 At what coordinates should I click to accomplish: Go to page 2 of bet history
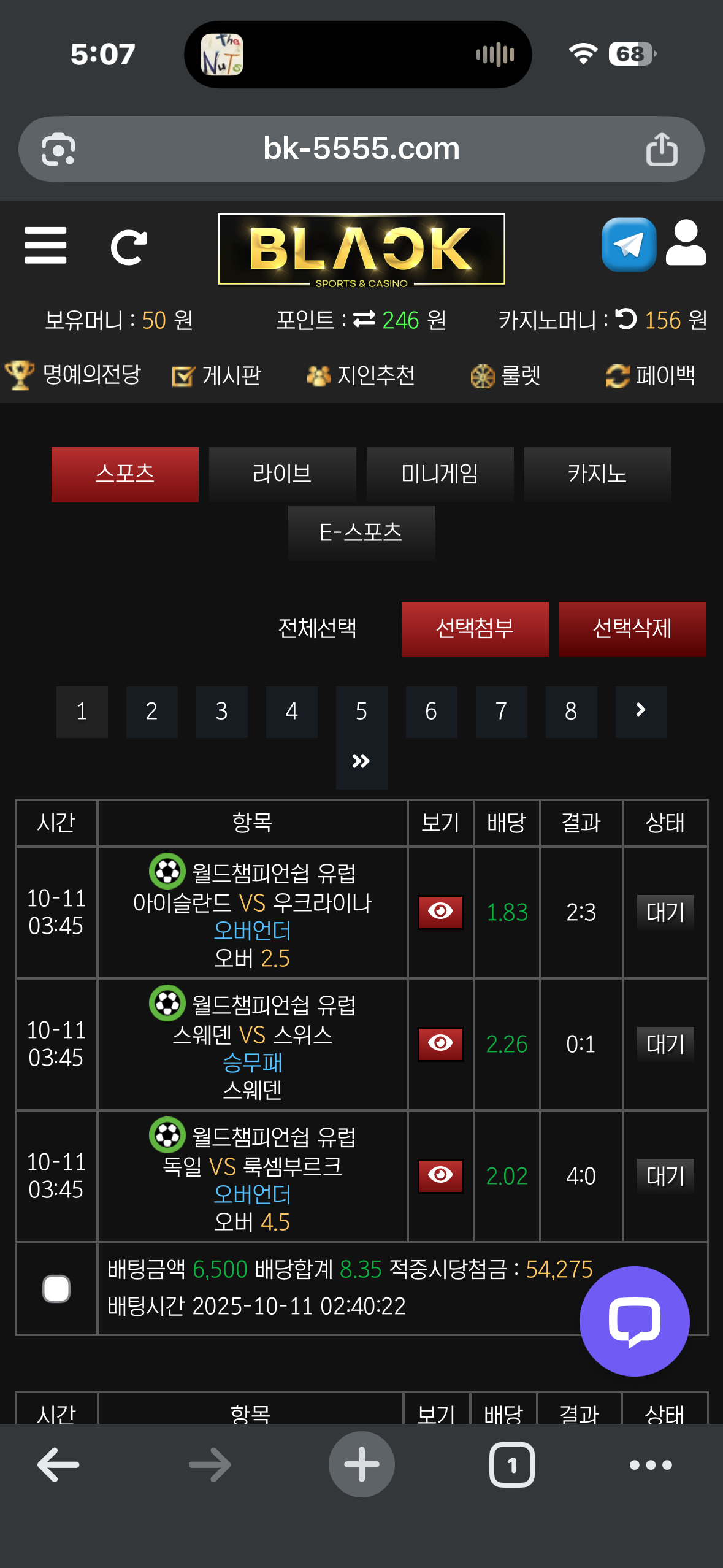click(x=151, y=712)
